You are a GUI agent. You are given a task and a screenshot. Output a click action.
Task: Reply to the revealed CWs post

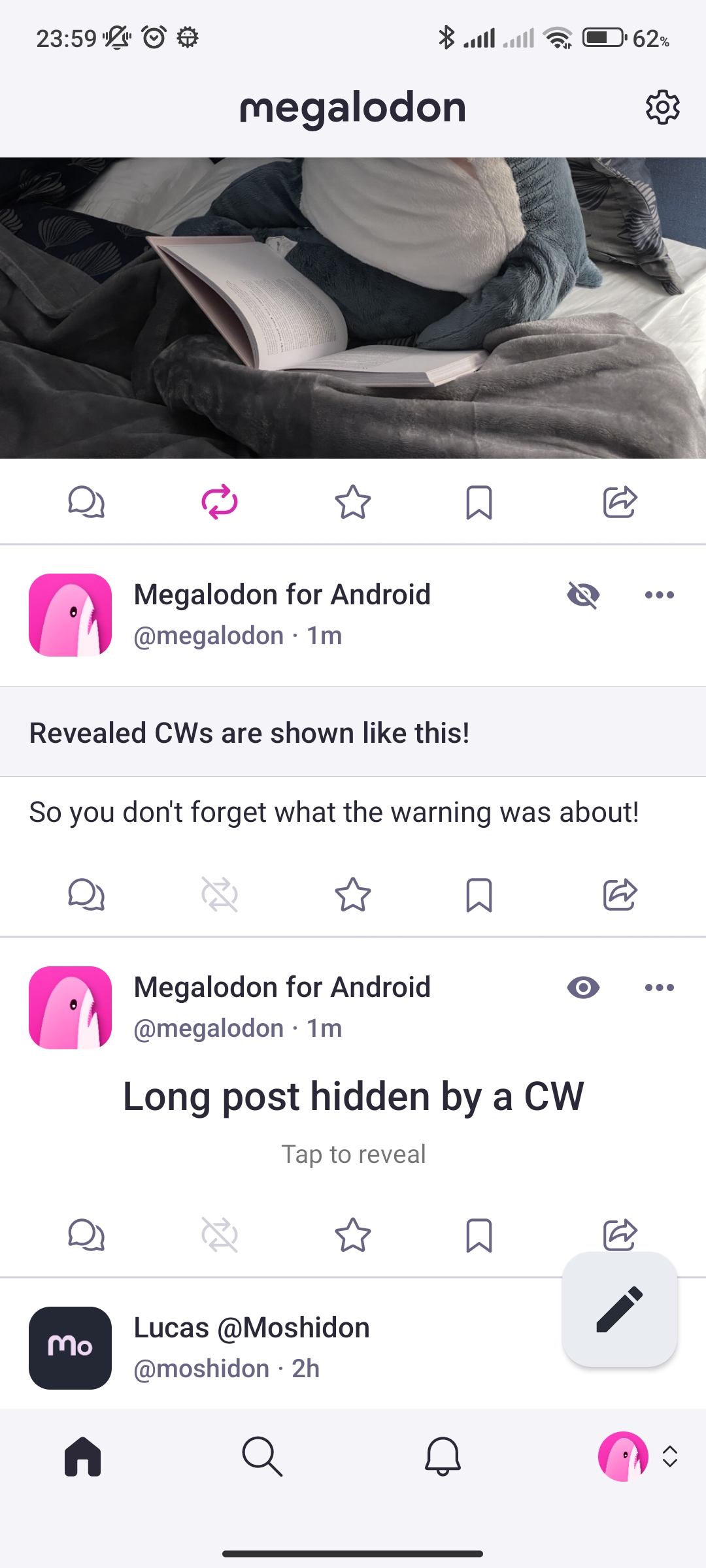tap(86, 894)
